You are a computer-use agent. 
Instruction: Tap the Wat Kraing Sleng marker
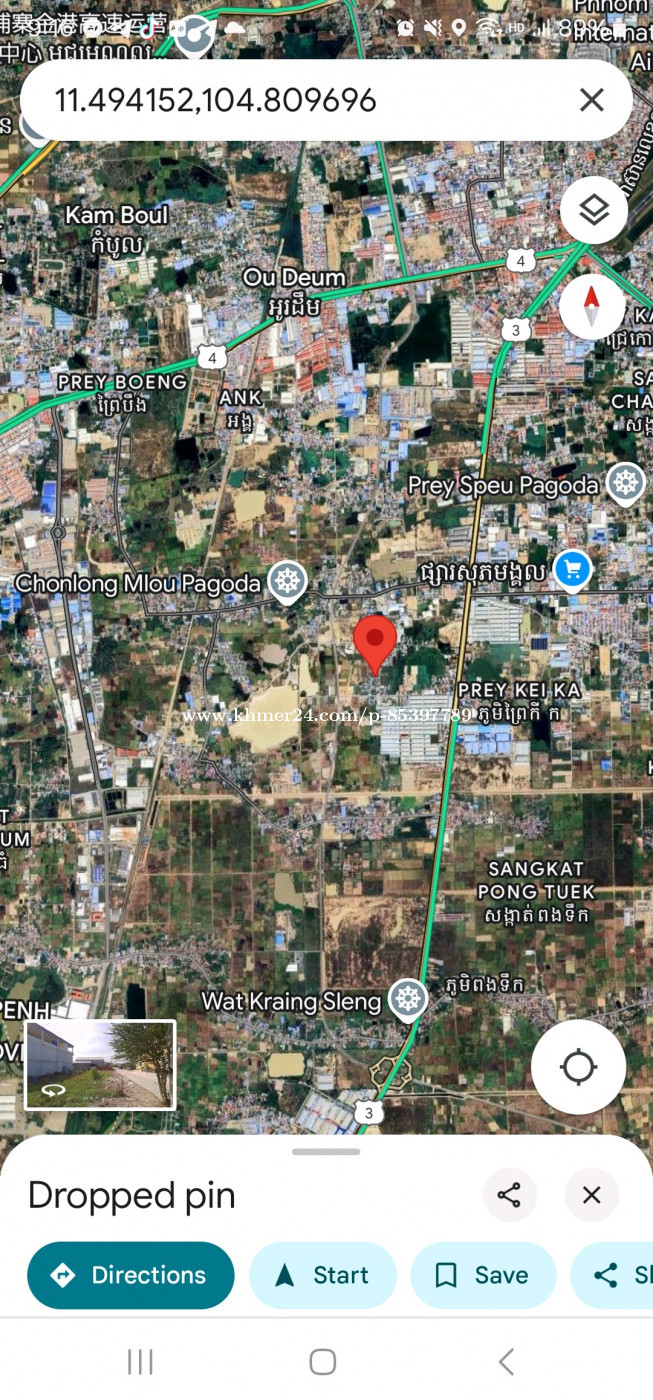point(408,999)
